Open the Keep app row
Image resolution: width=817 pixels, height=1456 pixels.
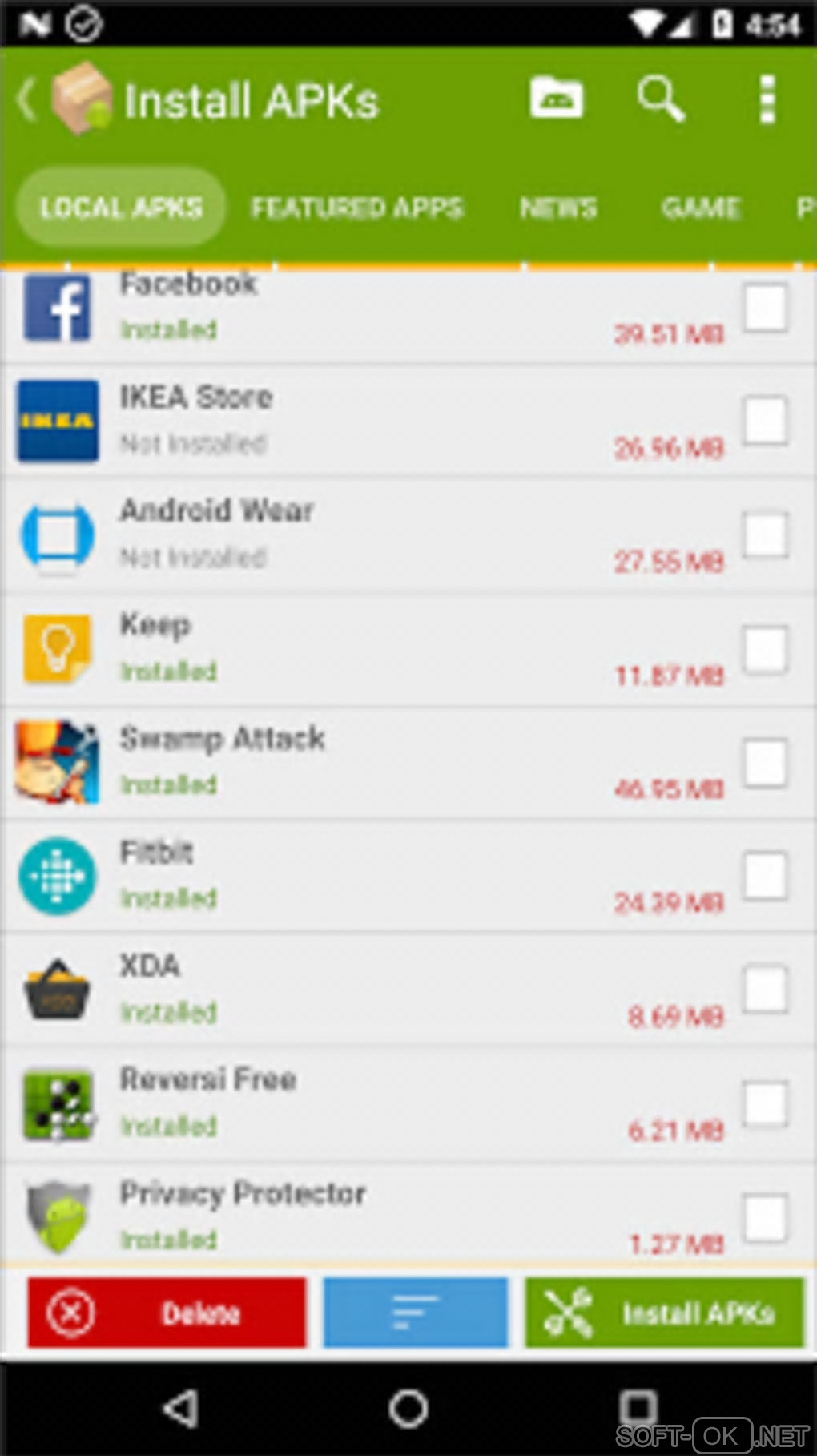click(x=360, y=649)
